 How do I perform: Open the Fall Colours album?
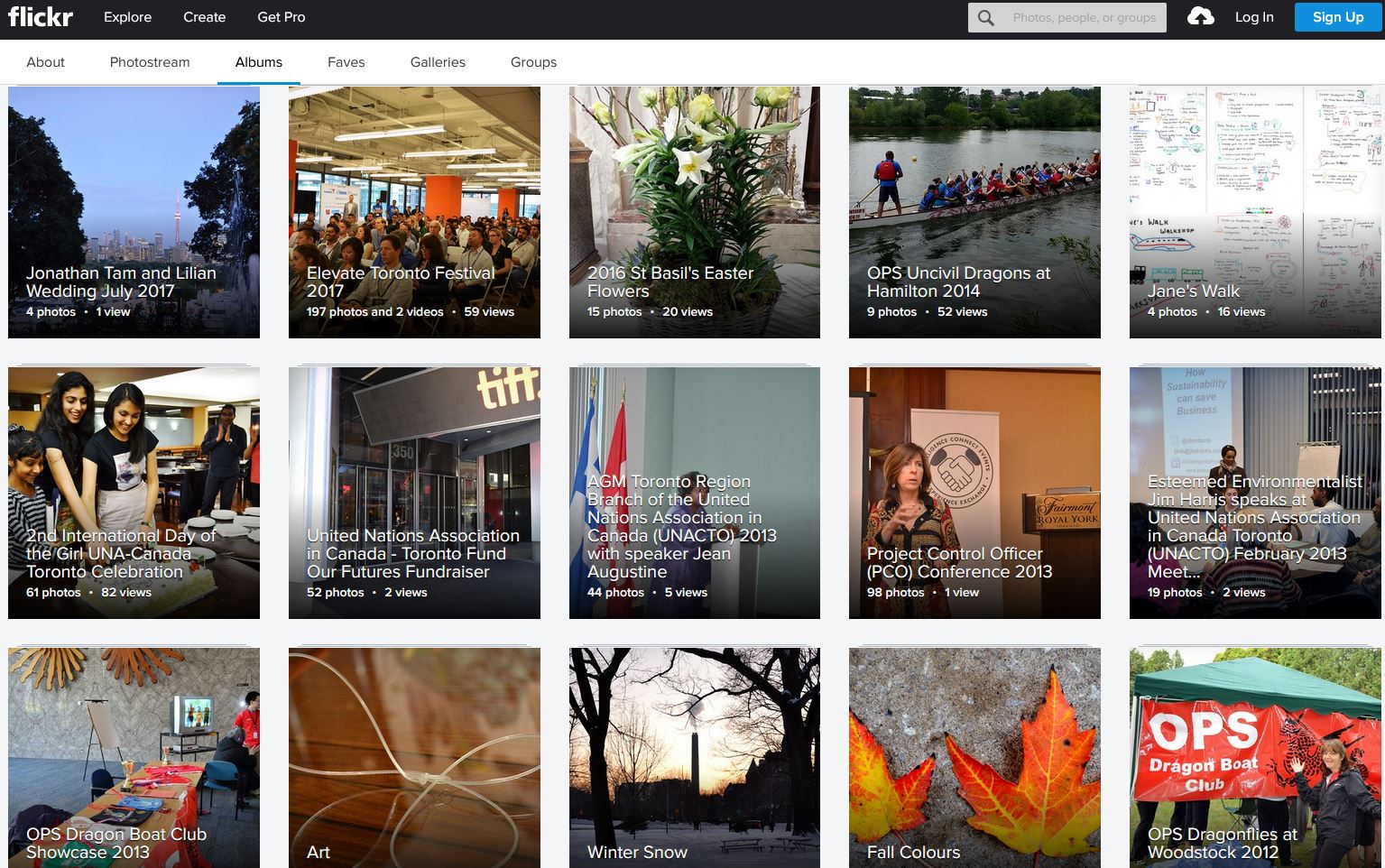[974, 758]
